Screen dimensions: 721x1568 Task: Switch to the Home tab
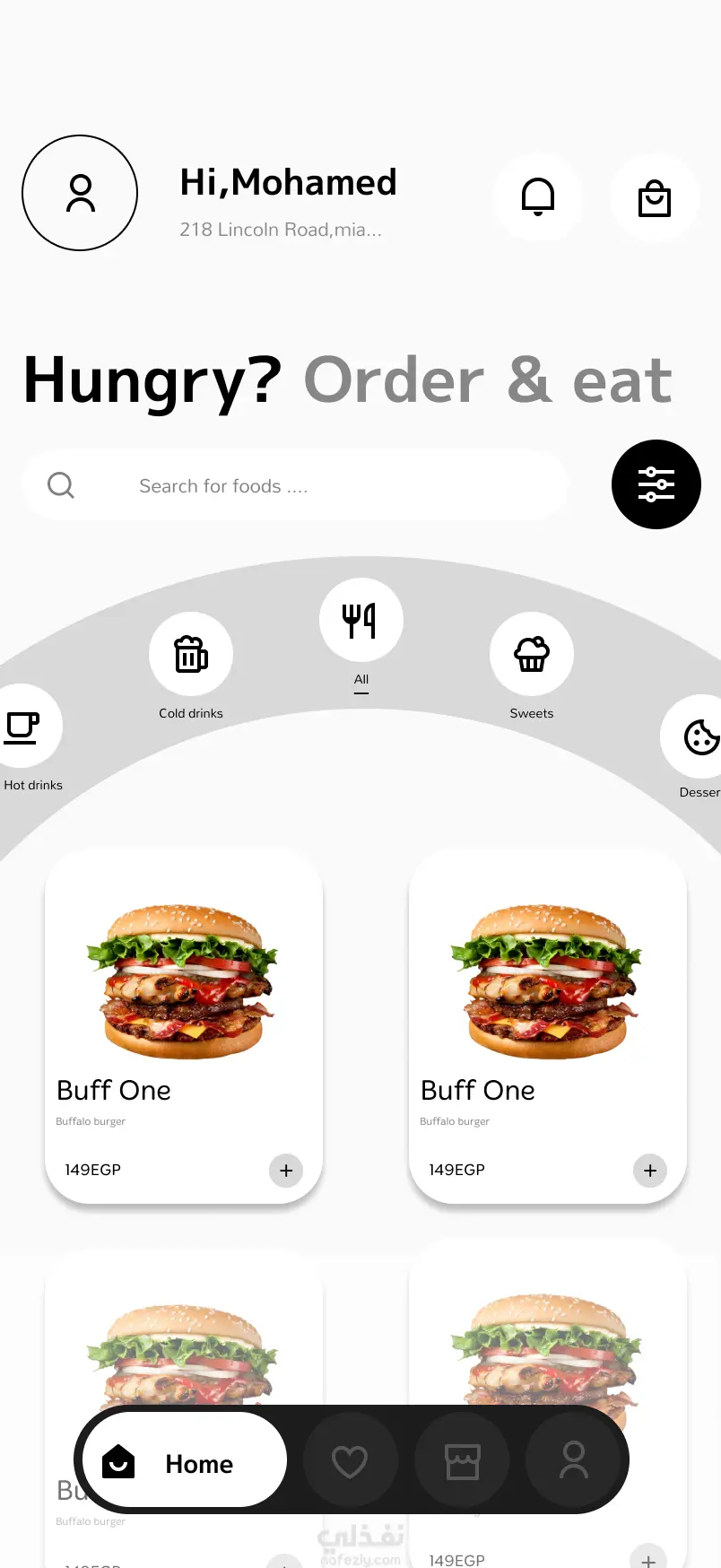click(184, 1462)
